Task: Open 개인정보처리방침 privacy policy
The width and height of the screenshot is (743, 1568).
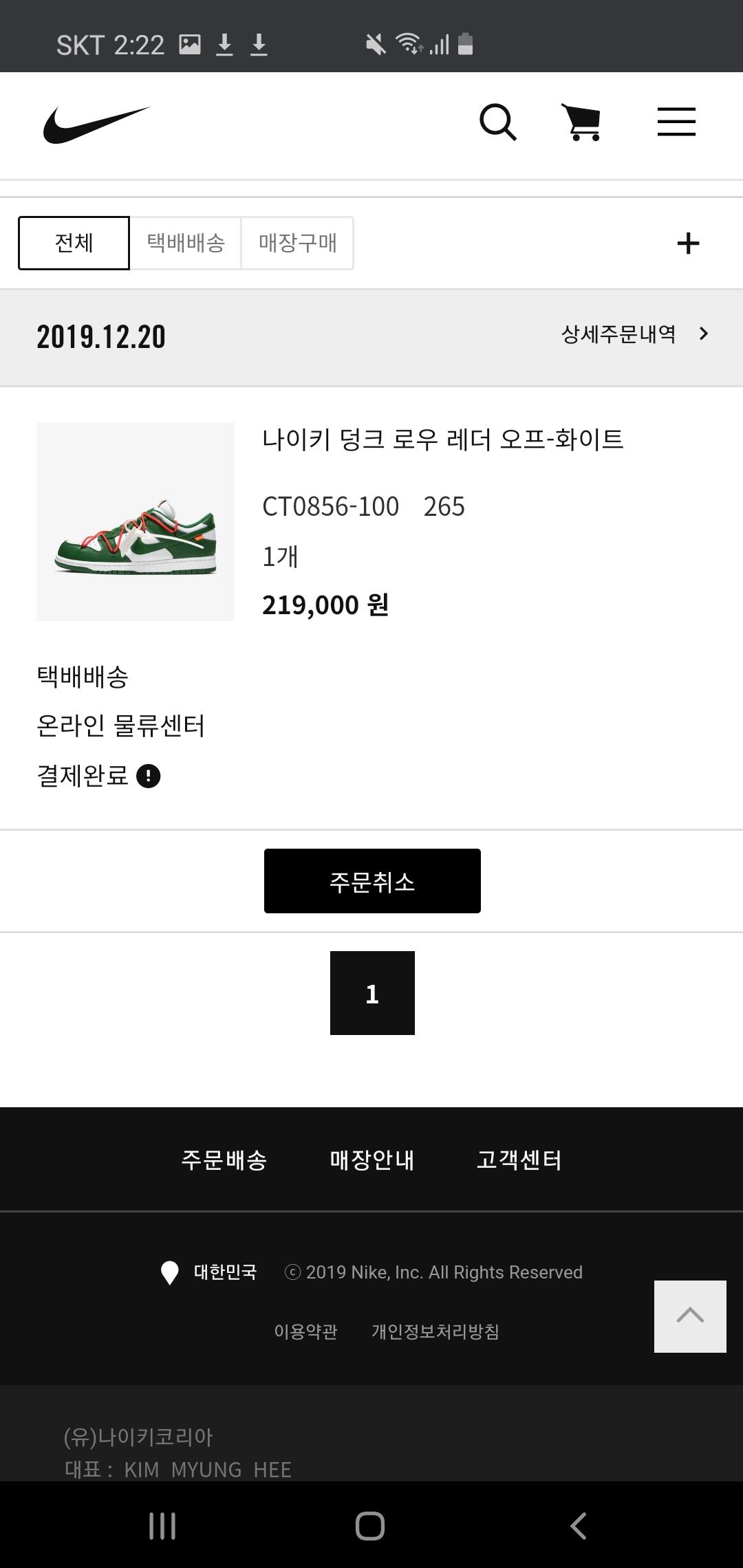Action: pos(435,1332)
